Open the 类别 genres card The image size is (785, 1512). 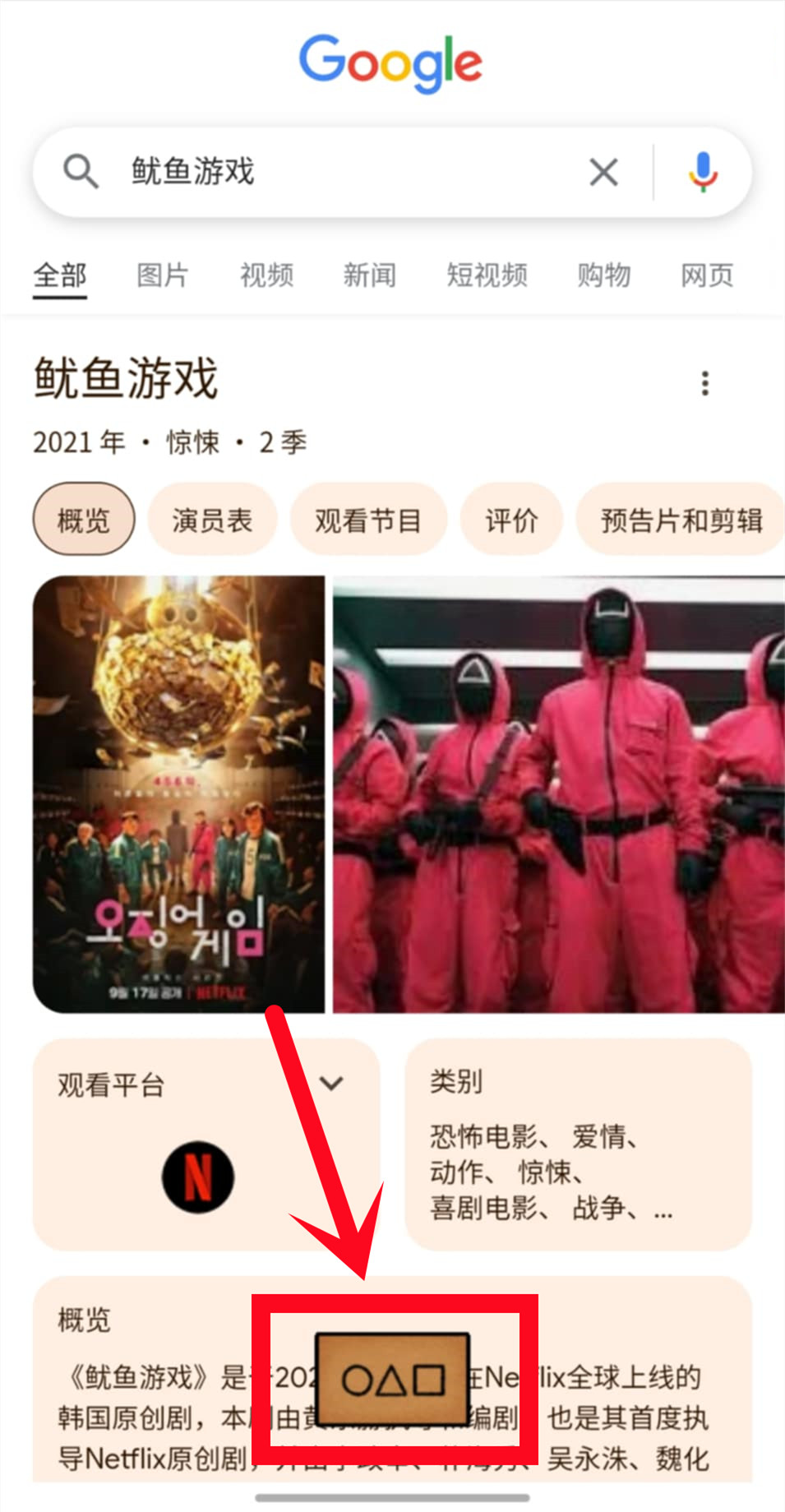point(578,1144)
